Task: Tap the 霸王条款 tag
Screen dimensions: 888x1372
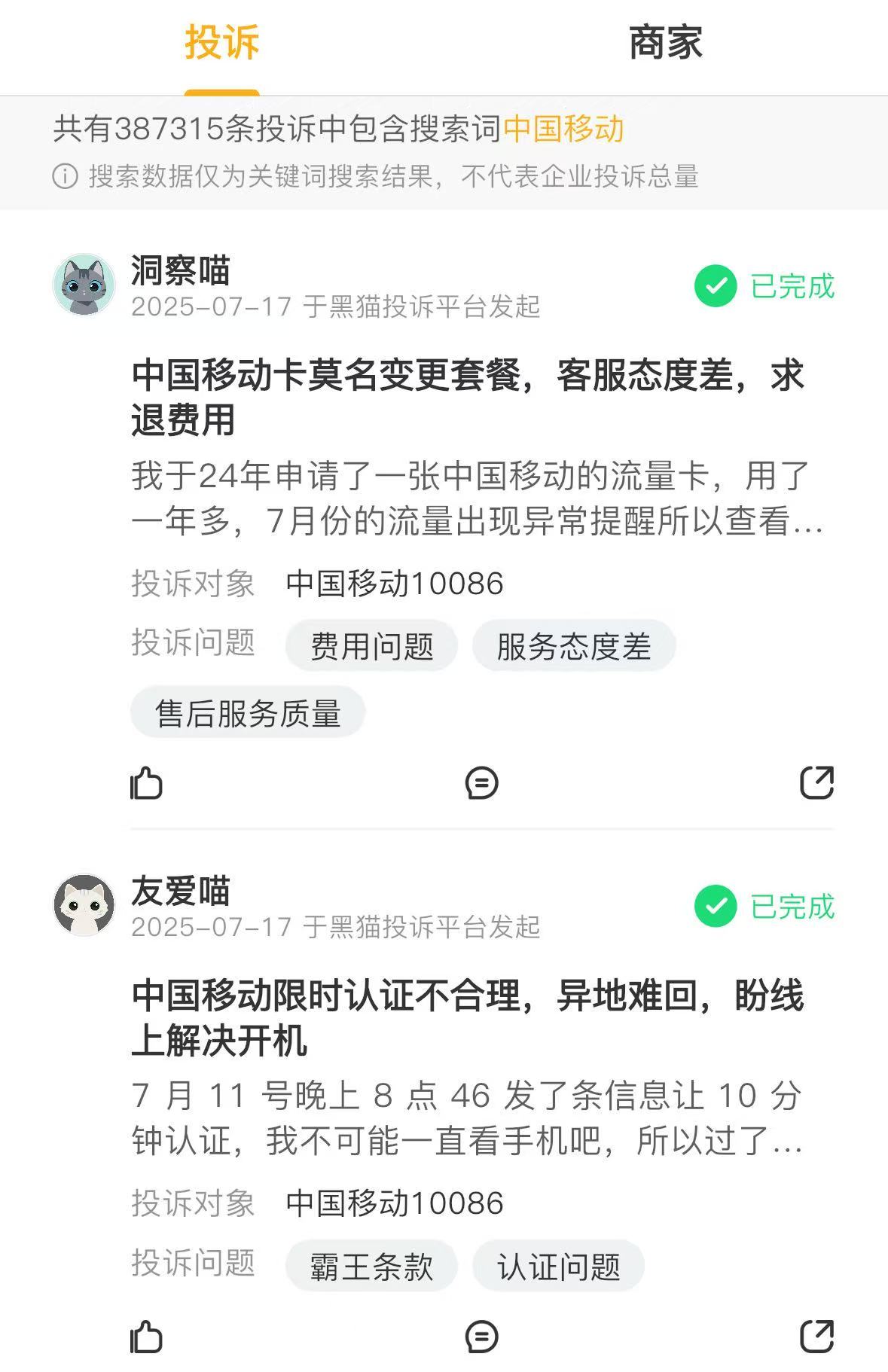Action: pos(371,1267)
